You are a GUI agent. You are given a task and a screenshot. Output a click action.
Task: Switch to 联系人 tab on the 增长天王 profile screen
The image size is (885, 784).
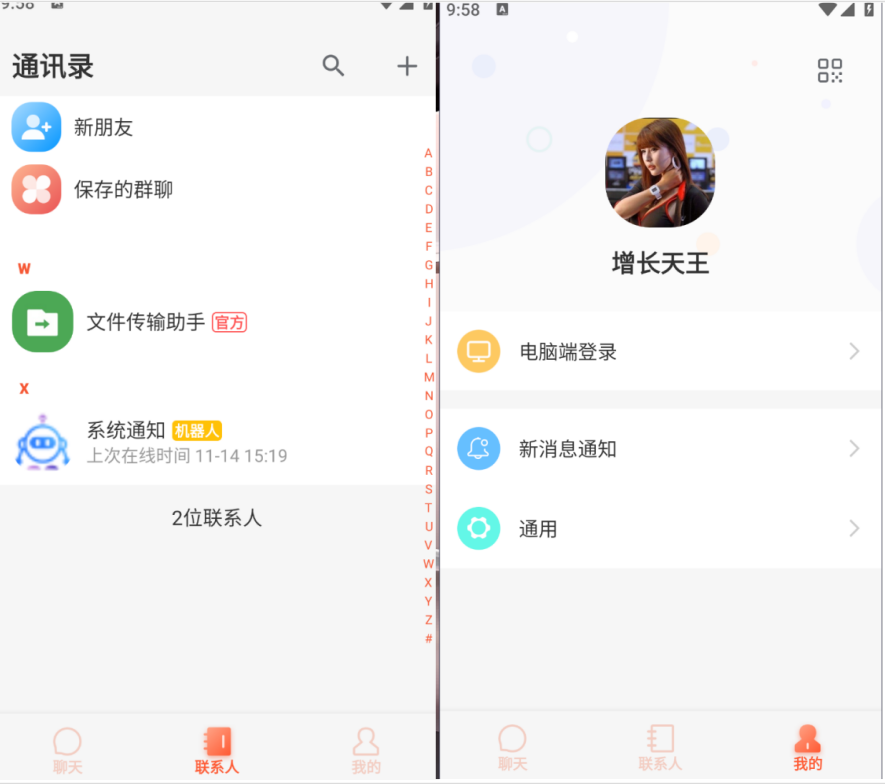[660, 748]
